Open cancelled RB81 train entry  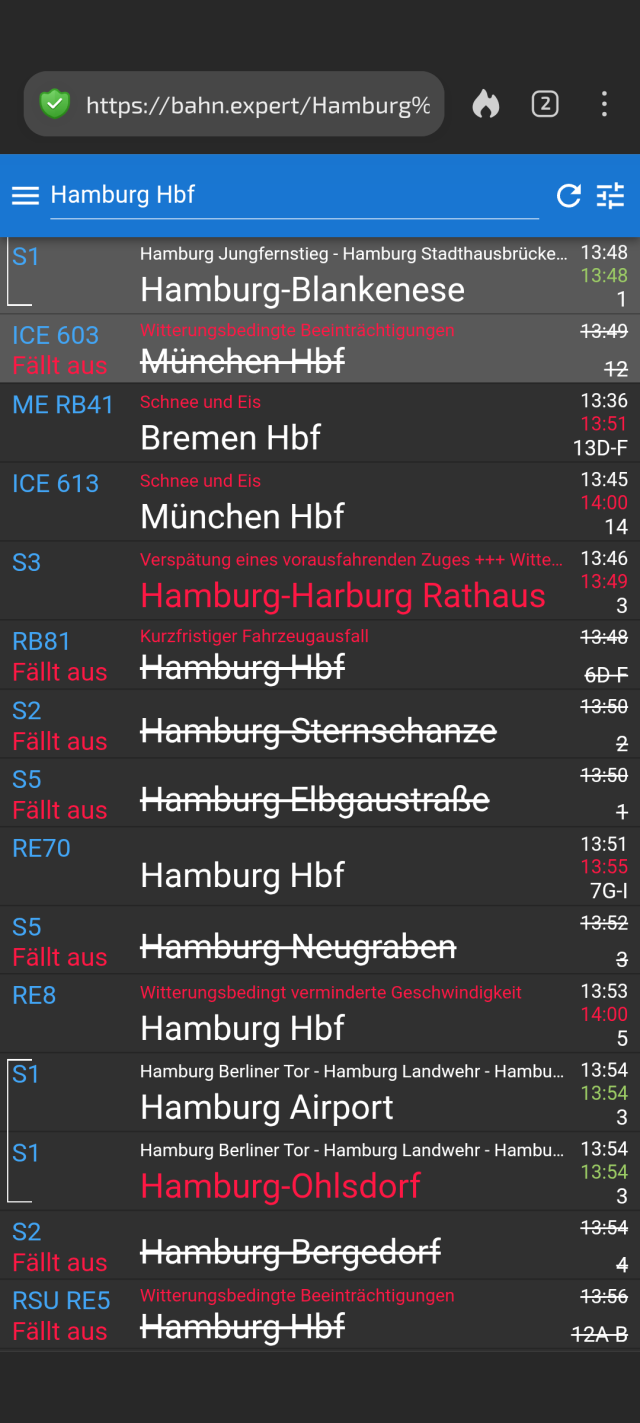click(x=320, y=655)
